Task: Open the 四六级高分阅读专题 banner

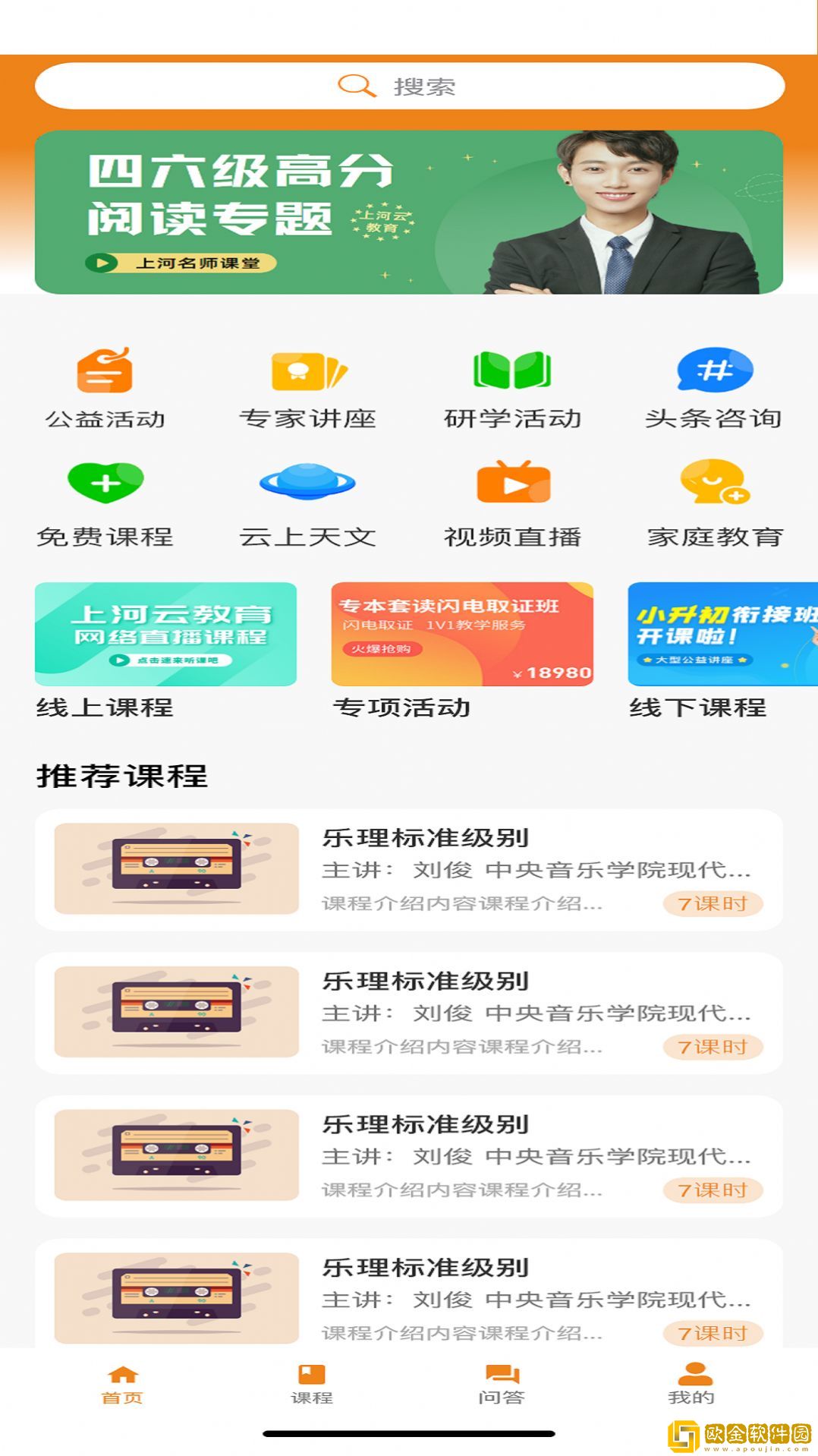Action: [x=409, y=212]
